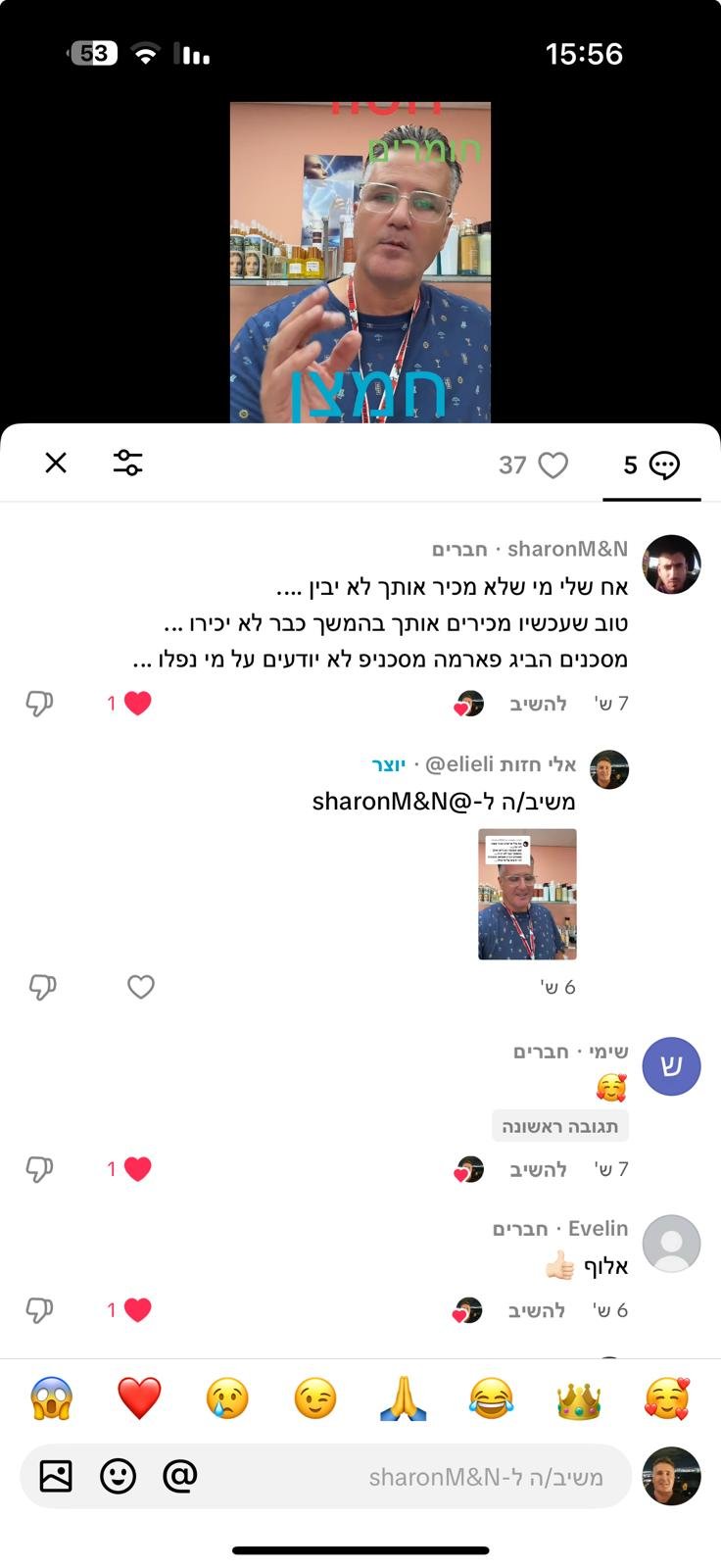This screenshot has height=1568, width=721.
Task: Insert the red heart quick emoji
Action: click(139, 1398)
